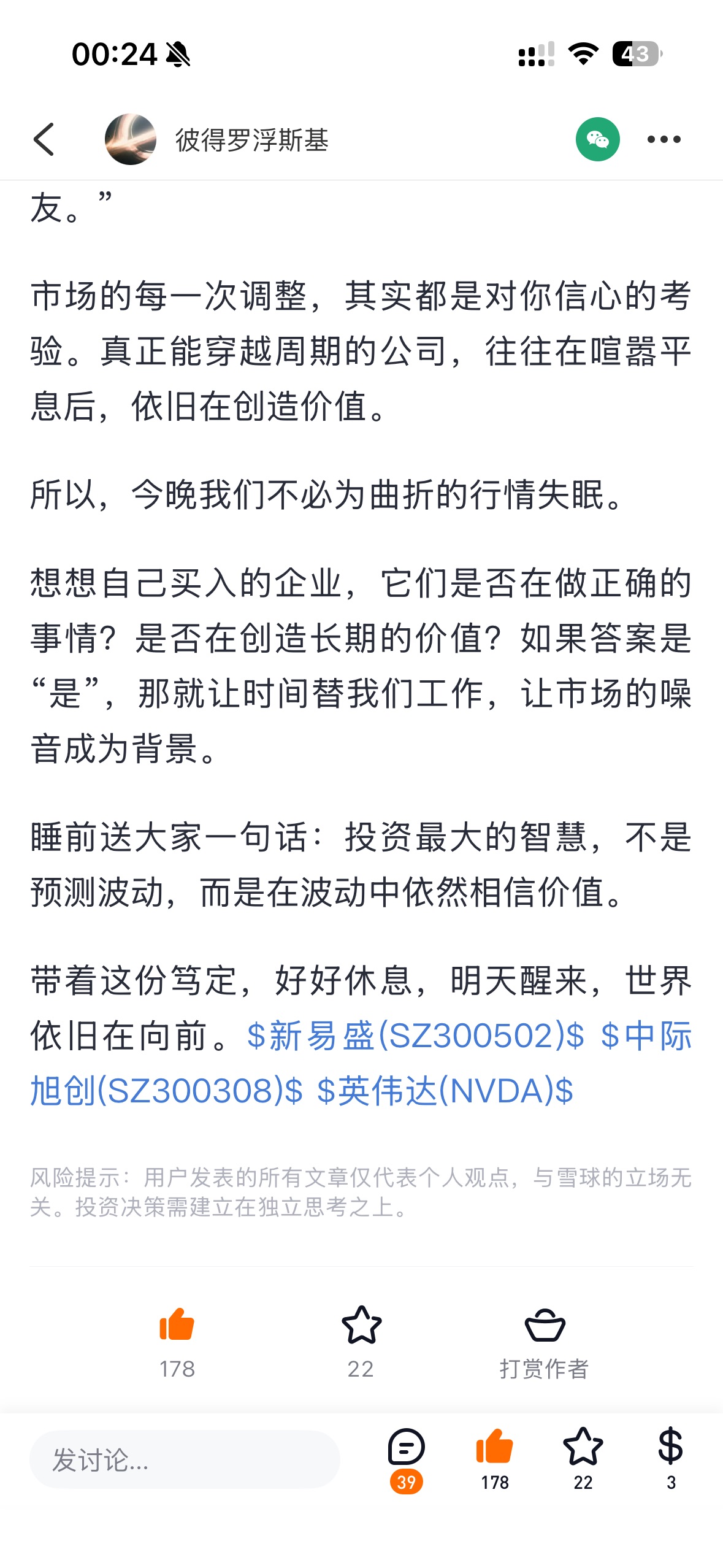Open 彼得罗浮斯基's profile avatar
723x1568 pixels.
pyautogui.click(x=130, y=139)
